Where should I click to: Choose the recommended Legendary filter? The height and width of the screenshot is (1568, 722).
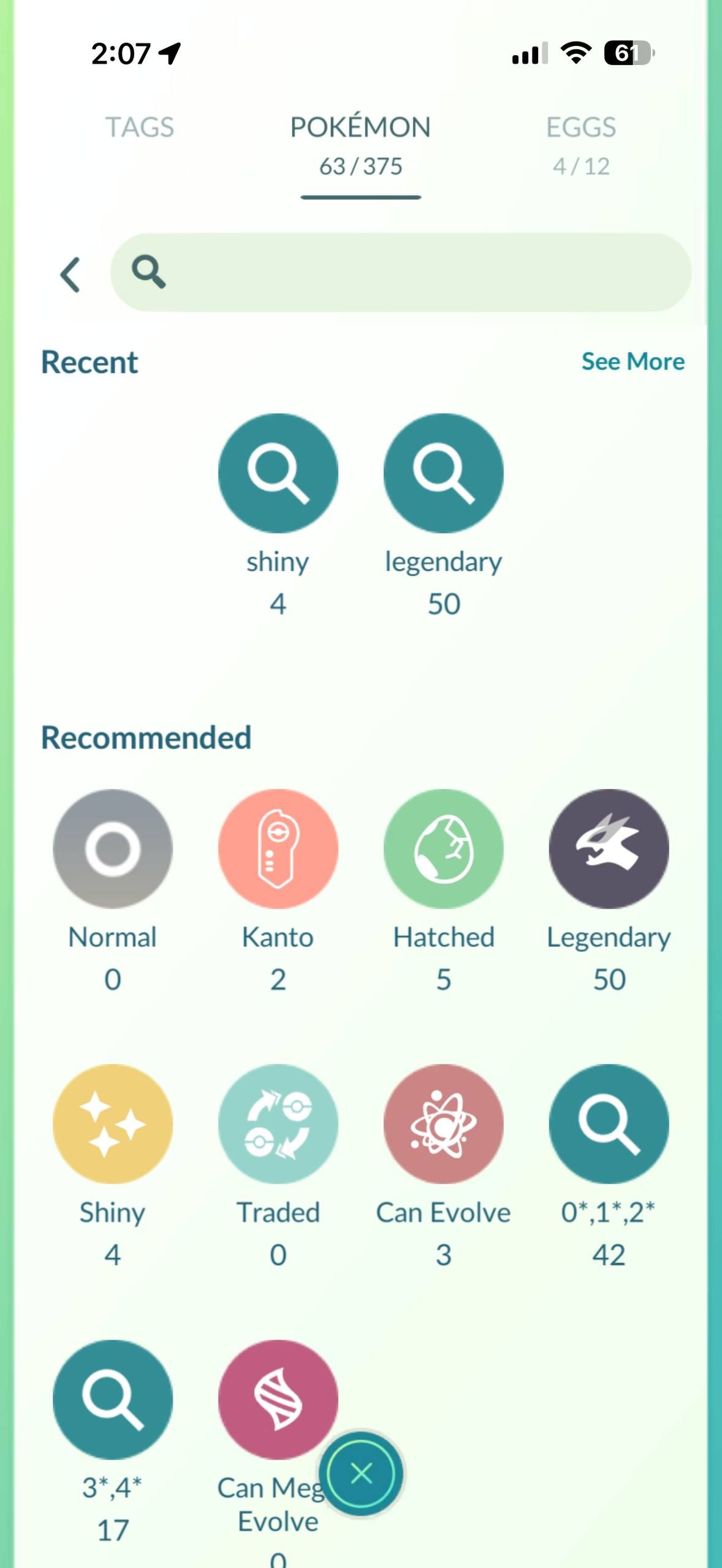609,849
